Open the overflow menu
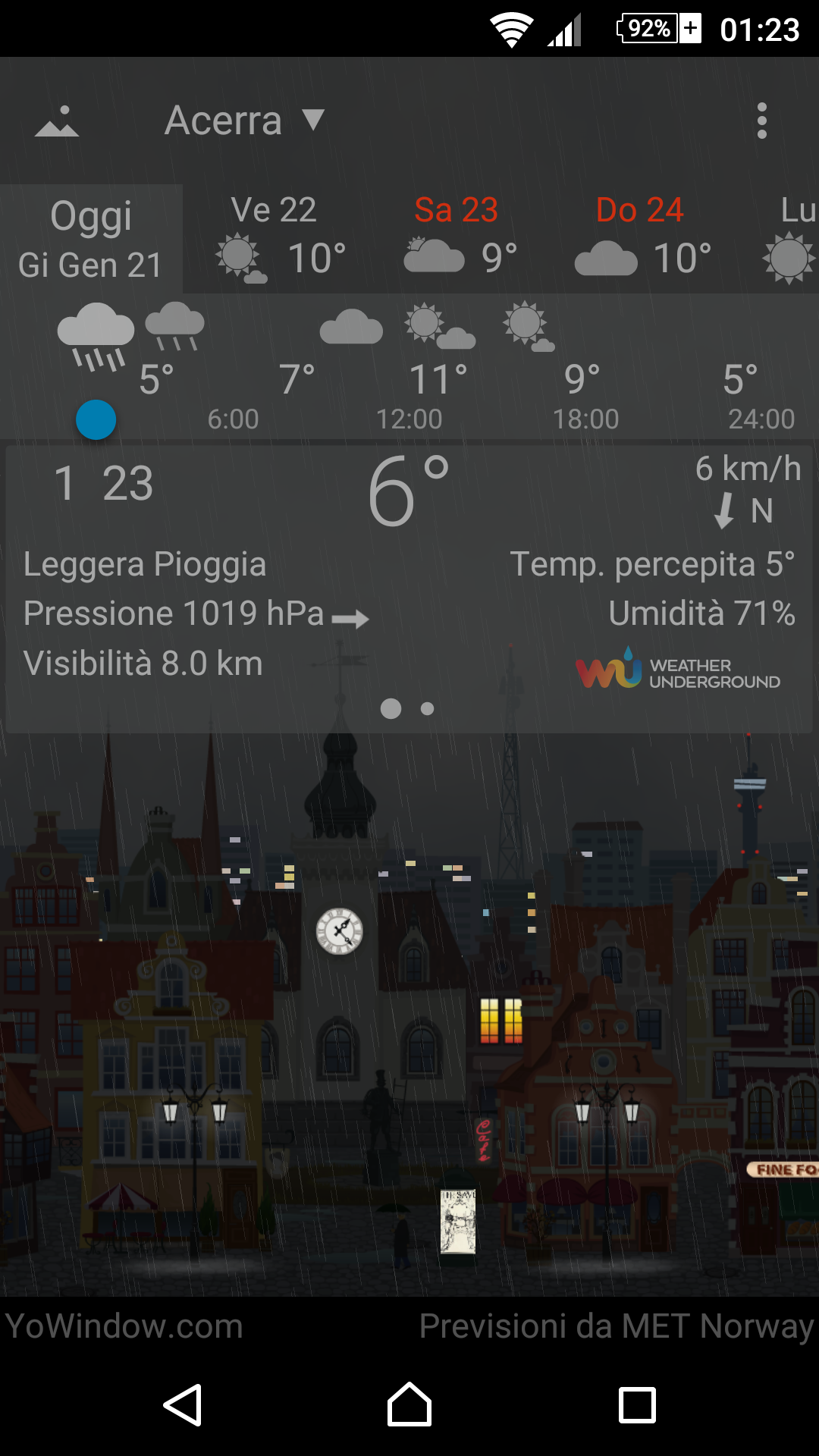The image size is (819, 1456). coord(761,121)
